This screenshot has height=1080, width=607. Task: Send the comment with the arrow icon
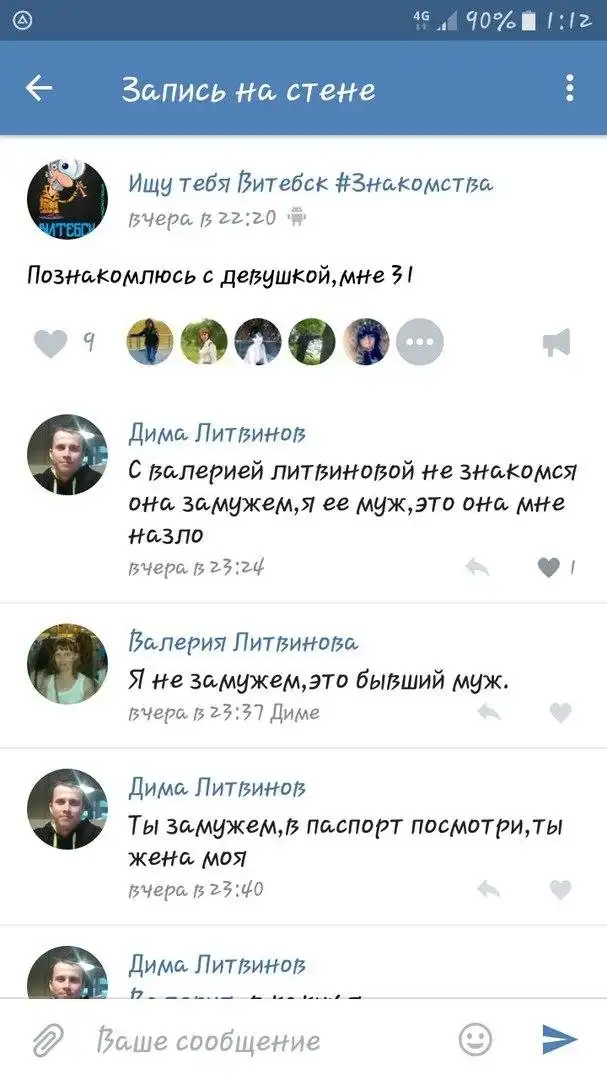558,1040
